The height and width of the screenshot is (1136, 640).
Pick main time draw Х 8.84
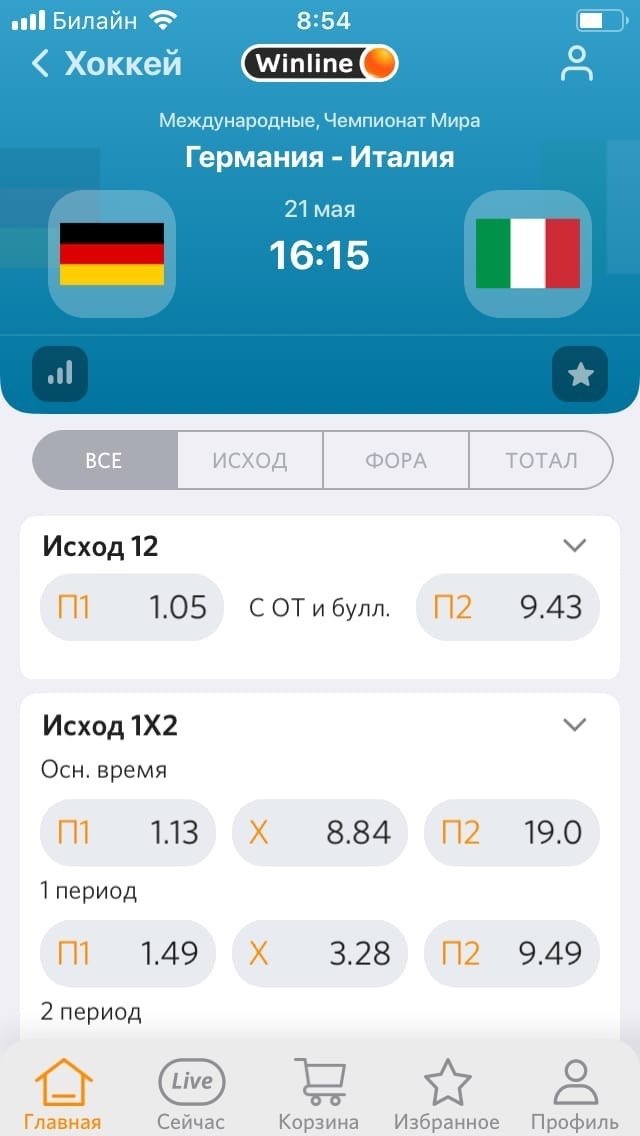(x=320, y=832)
